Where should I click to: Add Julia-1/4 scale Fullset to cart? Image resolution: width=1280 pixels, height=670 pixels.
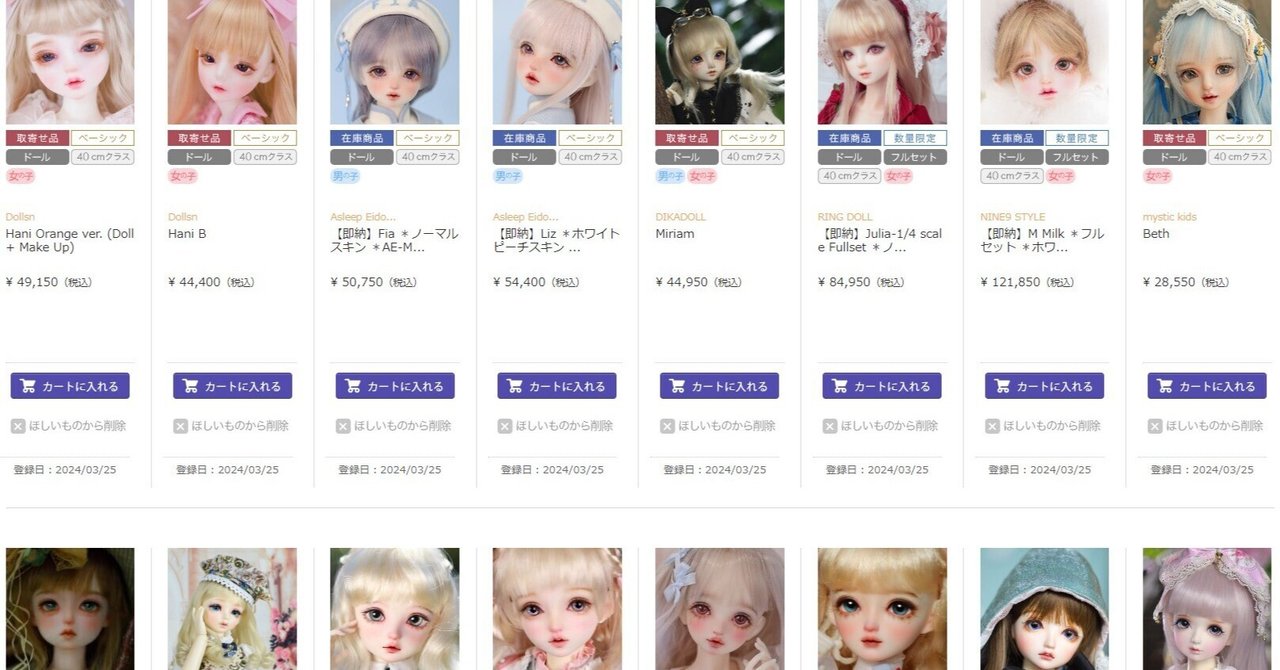tap(882, 386)
